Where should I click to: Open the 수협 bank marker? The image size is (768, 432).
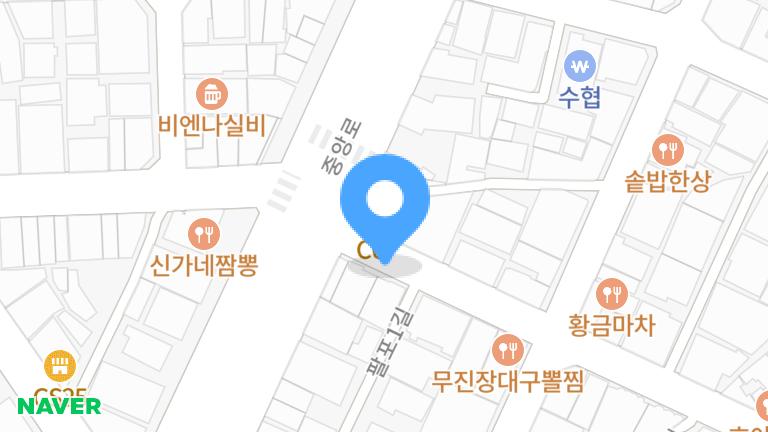coord(579,67)
